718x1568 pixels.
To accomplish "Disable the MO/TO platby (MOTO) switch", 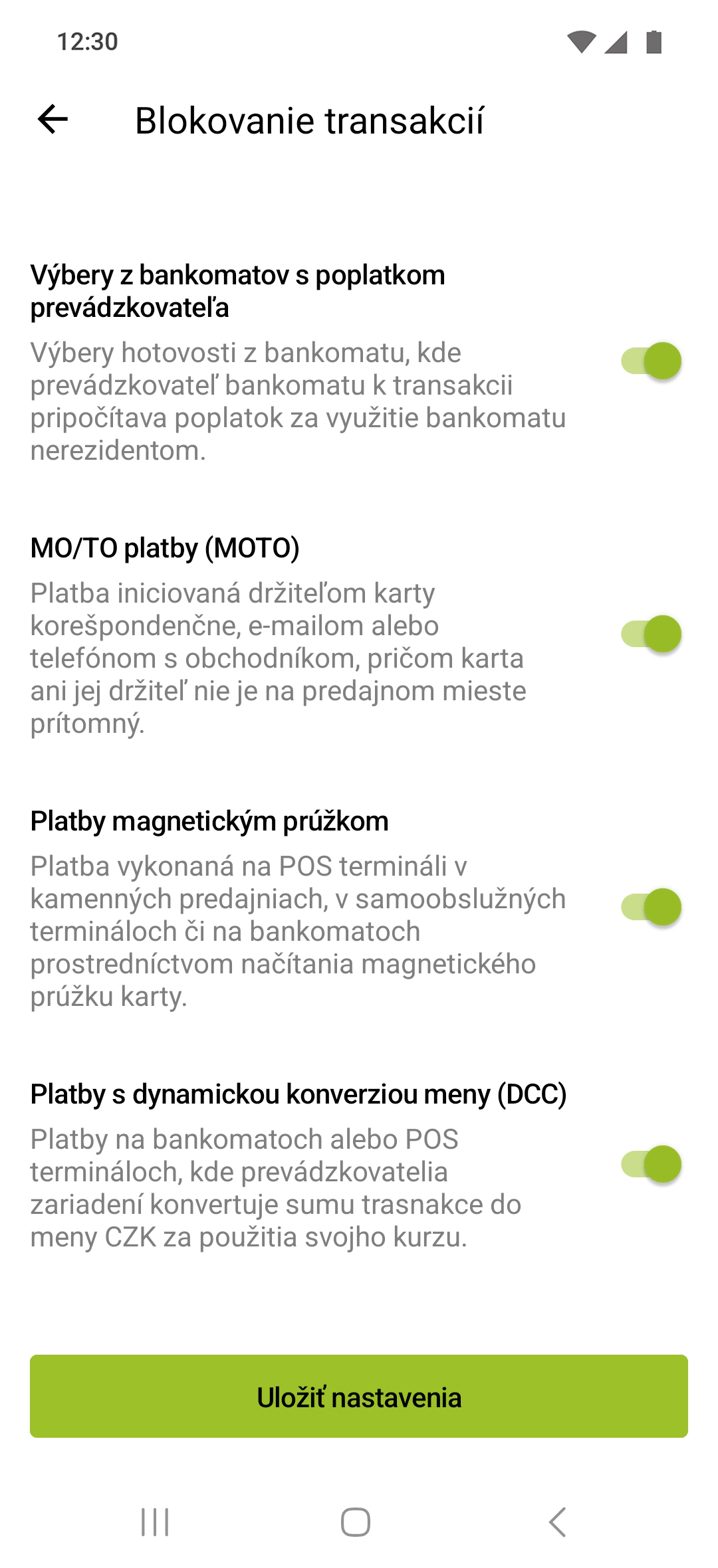I will (652, 634).
